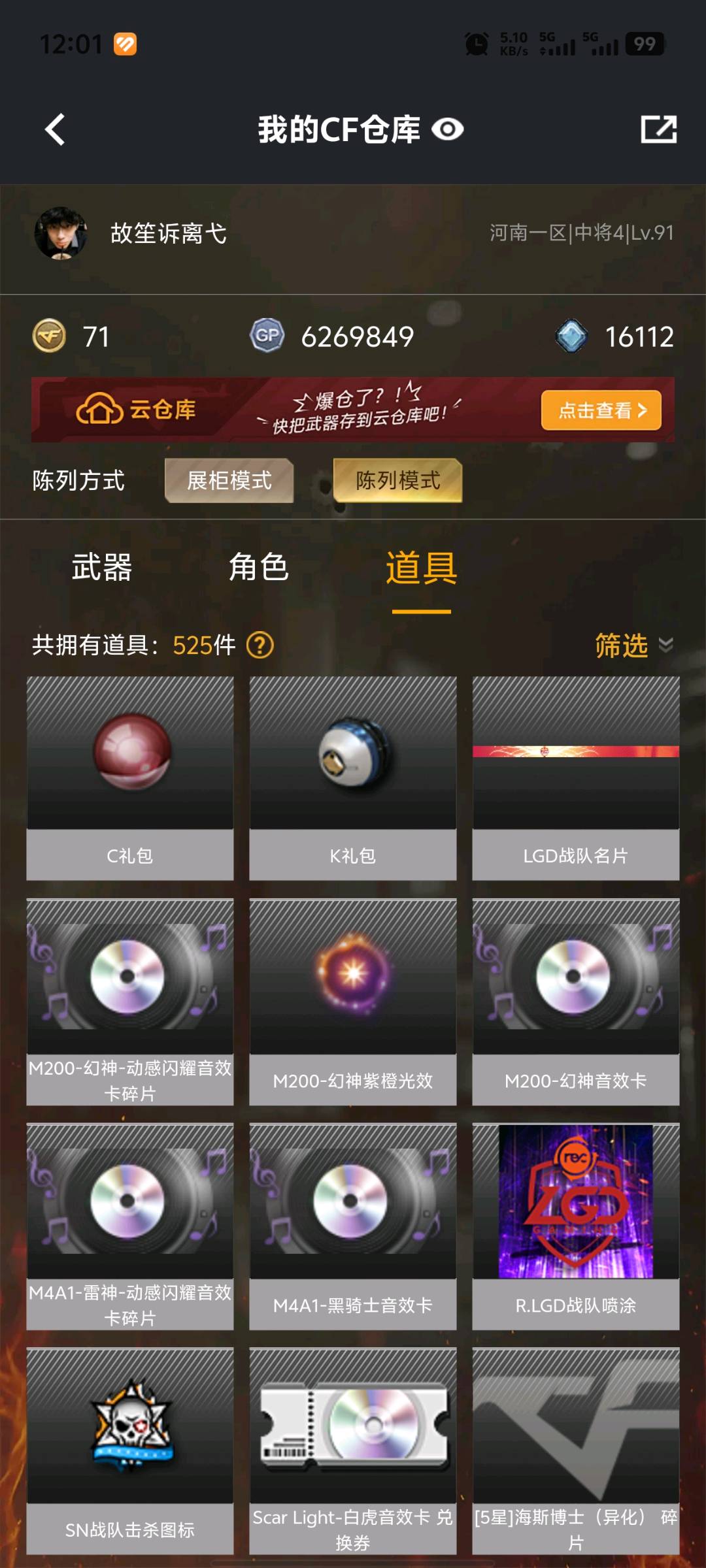Share the warehouse via top-right icon
Image resolution: width=706 pixels, height=1568 pixels.
point(658,129)
